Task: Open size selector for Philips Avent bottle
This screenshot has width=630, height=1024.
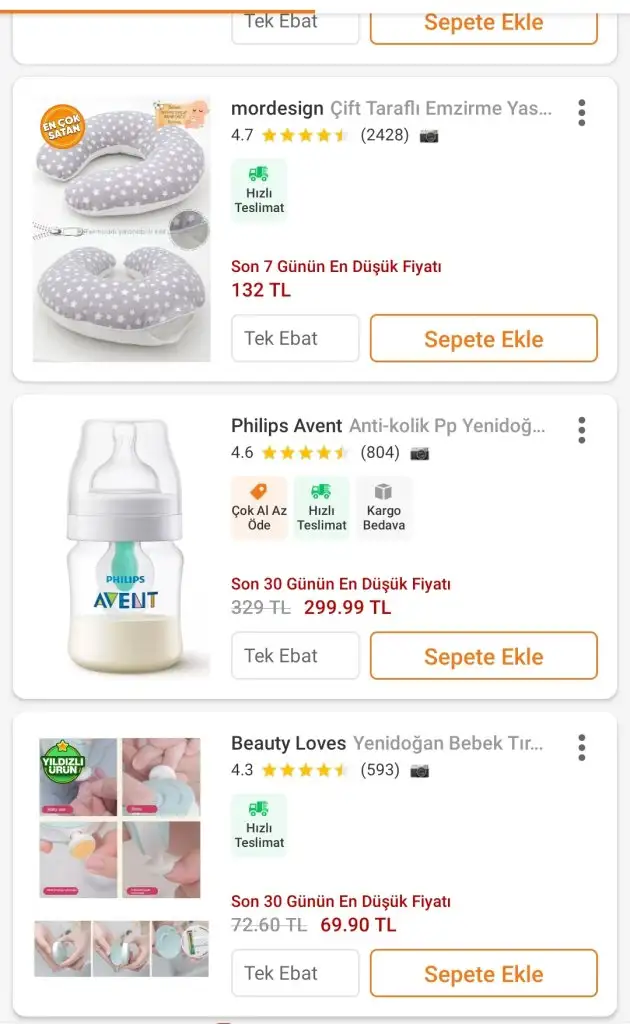Action: coord(295,656)
